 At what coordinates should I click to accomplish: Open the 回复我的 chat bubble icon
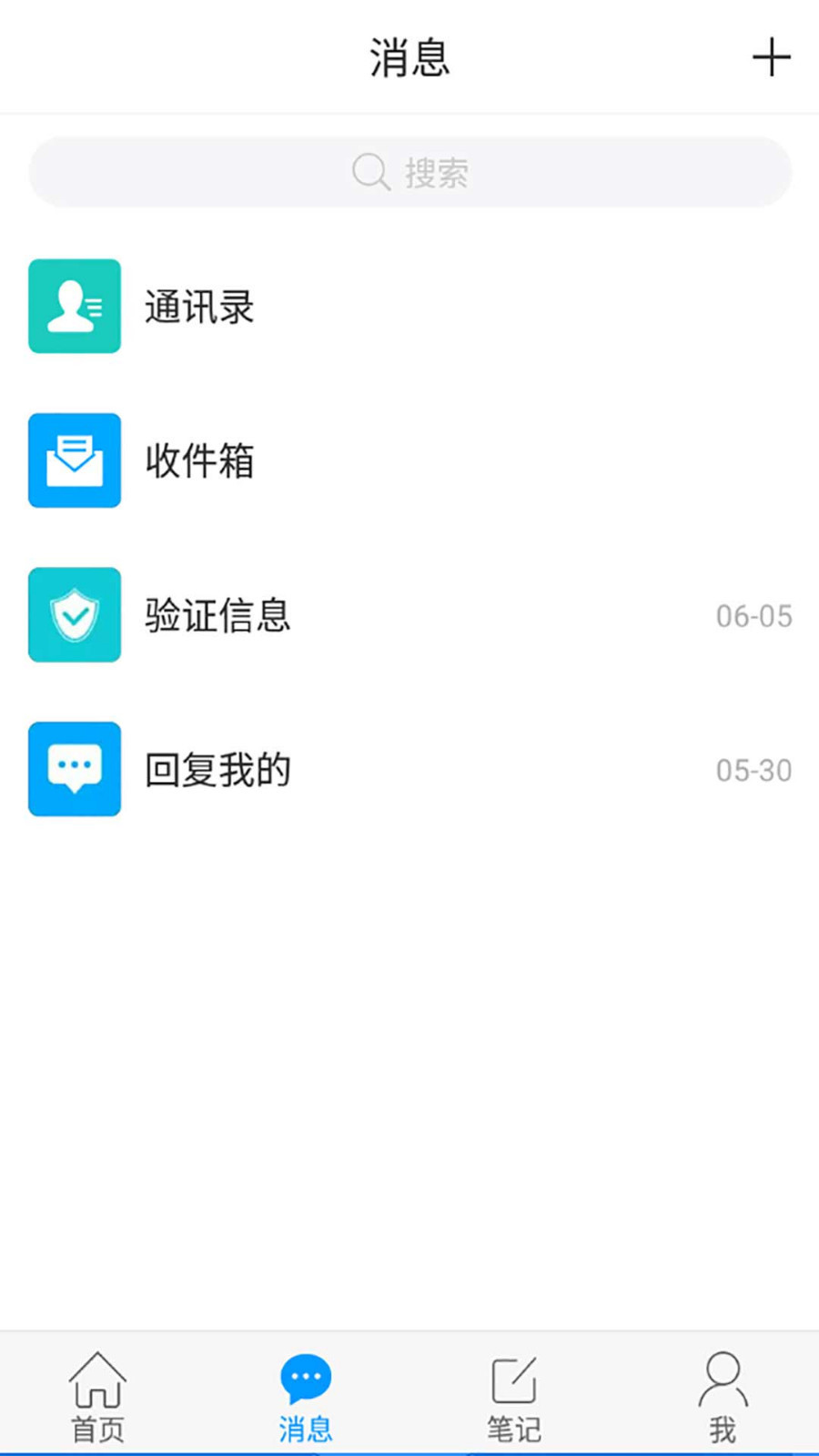click(x=75, y=769)
